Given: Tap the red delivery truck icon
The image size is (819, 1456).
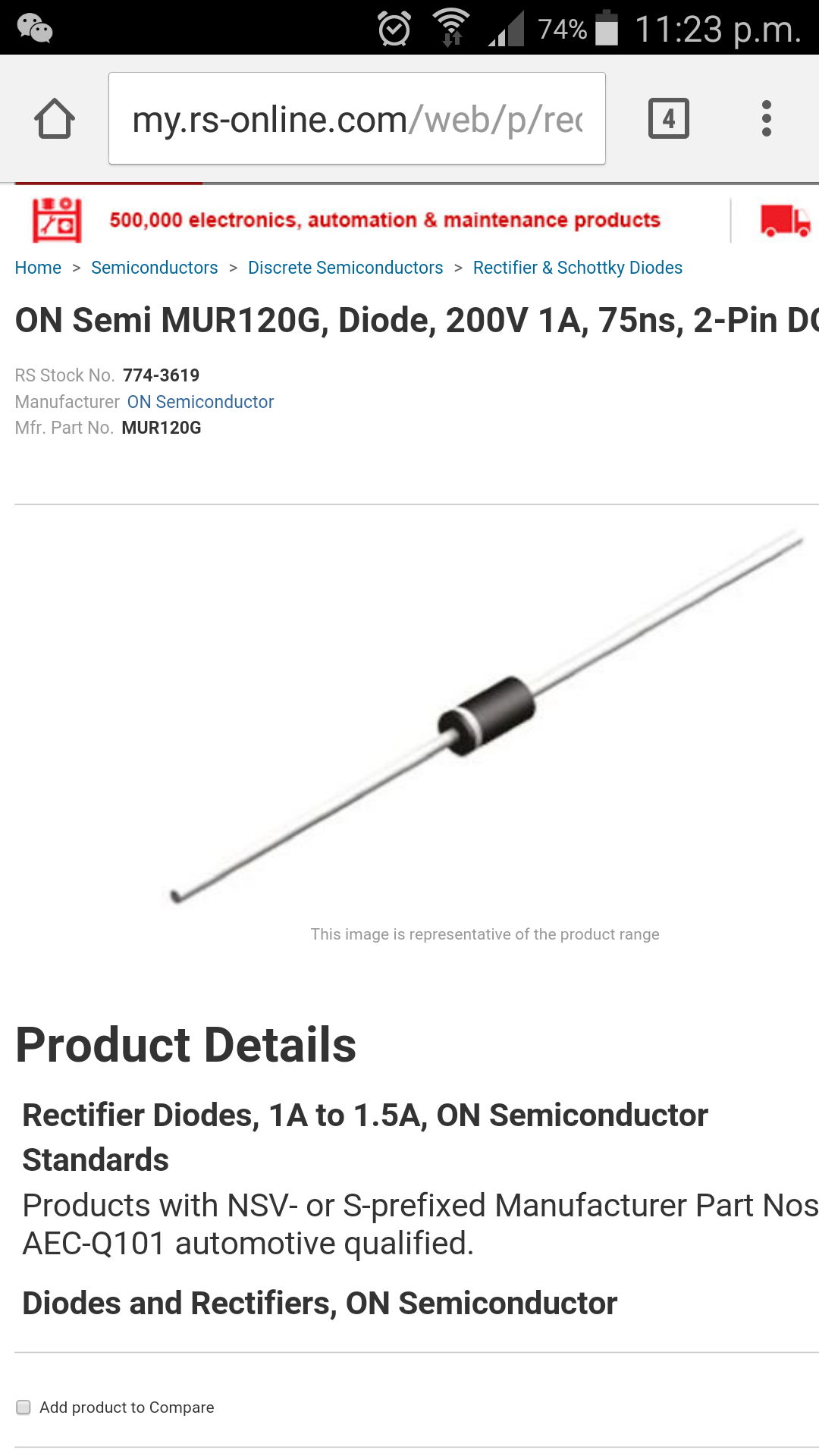Looking at the screenshot, I should pos(786,221).
